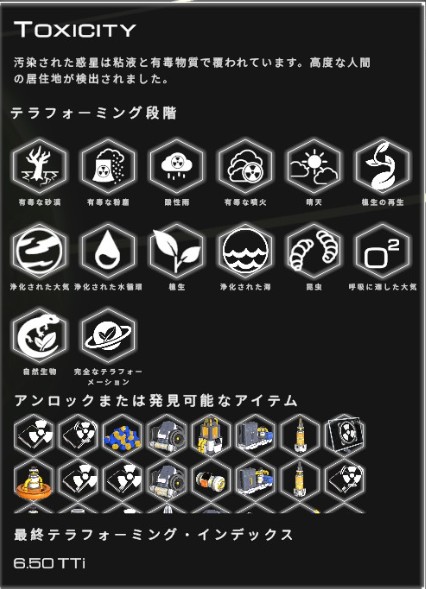Tap the 昆虫 larvae stage icon

click(314, 251)
